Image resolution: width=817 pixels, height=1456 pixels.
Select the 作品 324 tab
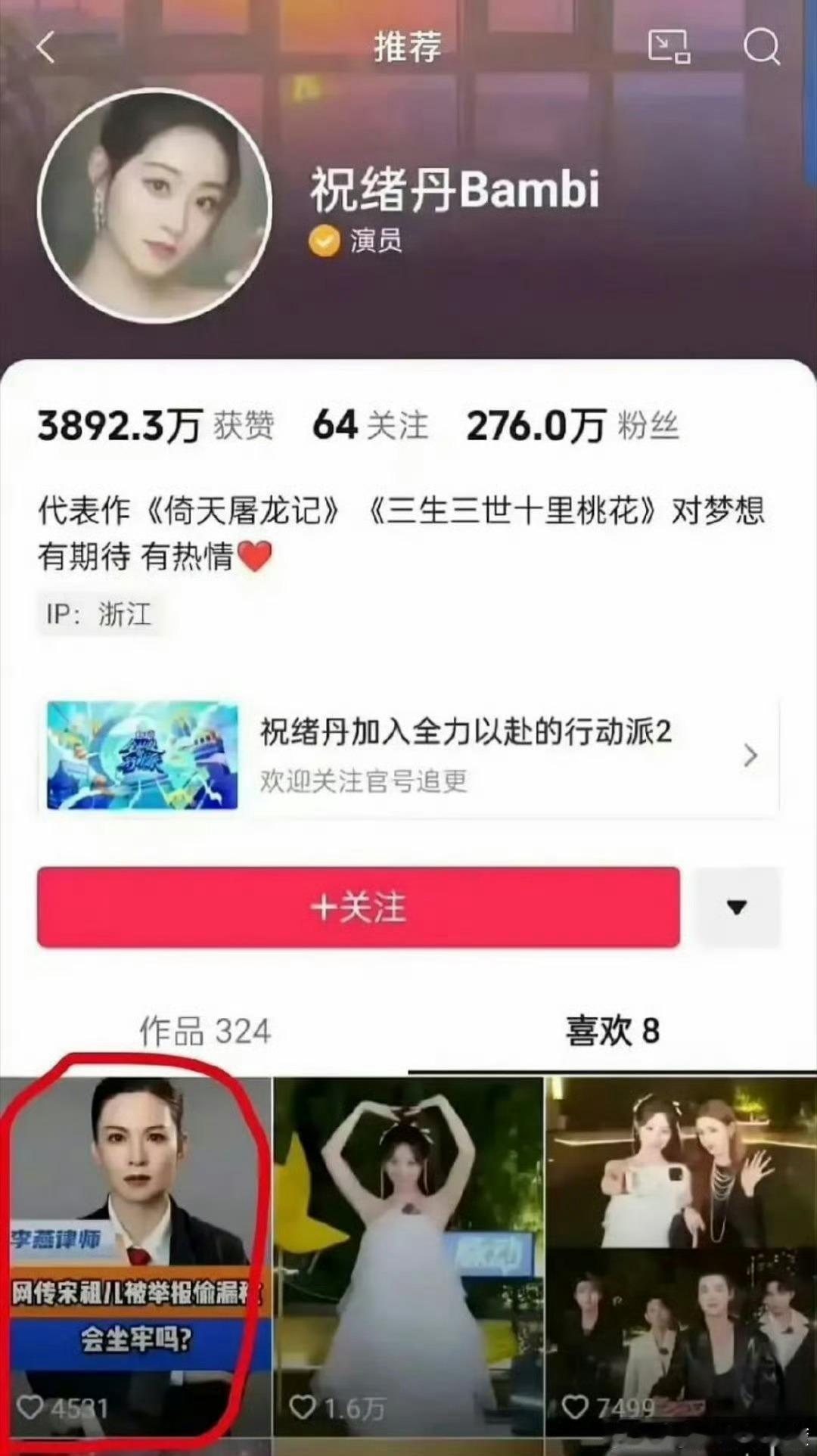point(206,1029)
